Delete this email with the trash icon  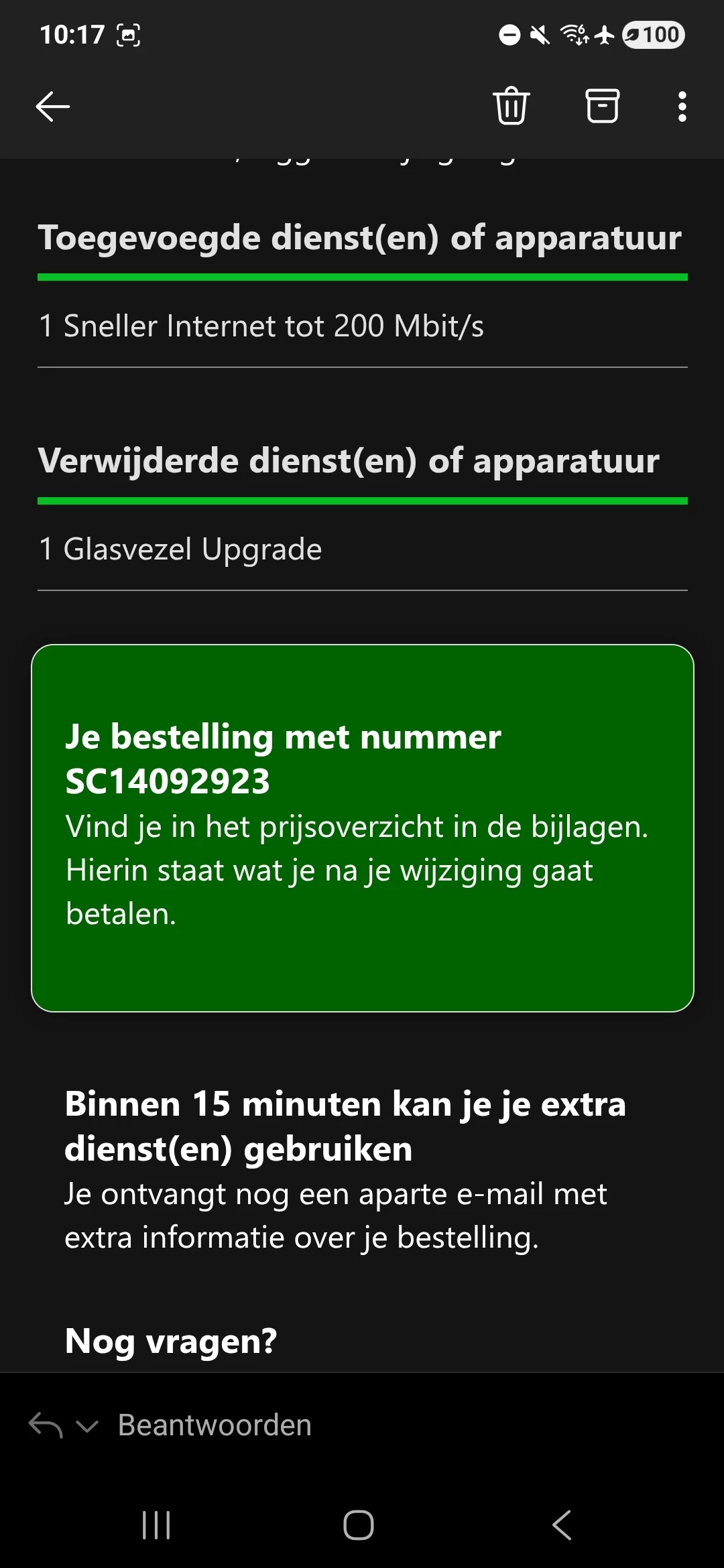pos(511,107)
